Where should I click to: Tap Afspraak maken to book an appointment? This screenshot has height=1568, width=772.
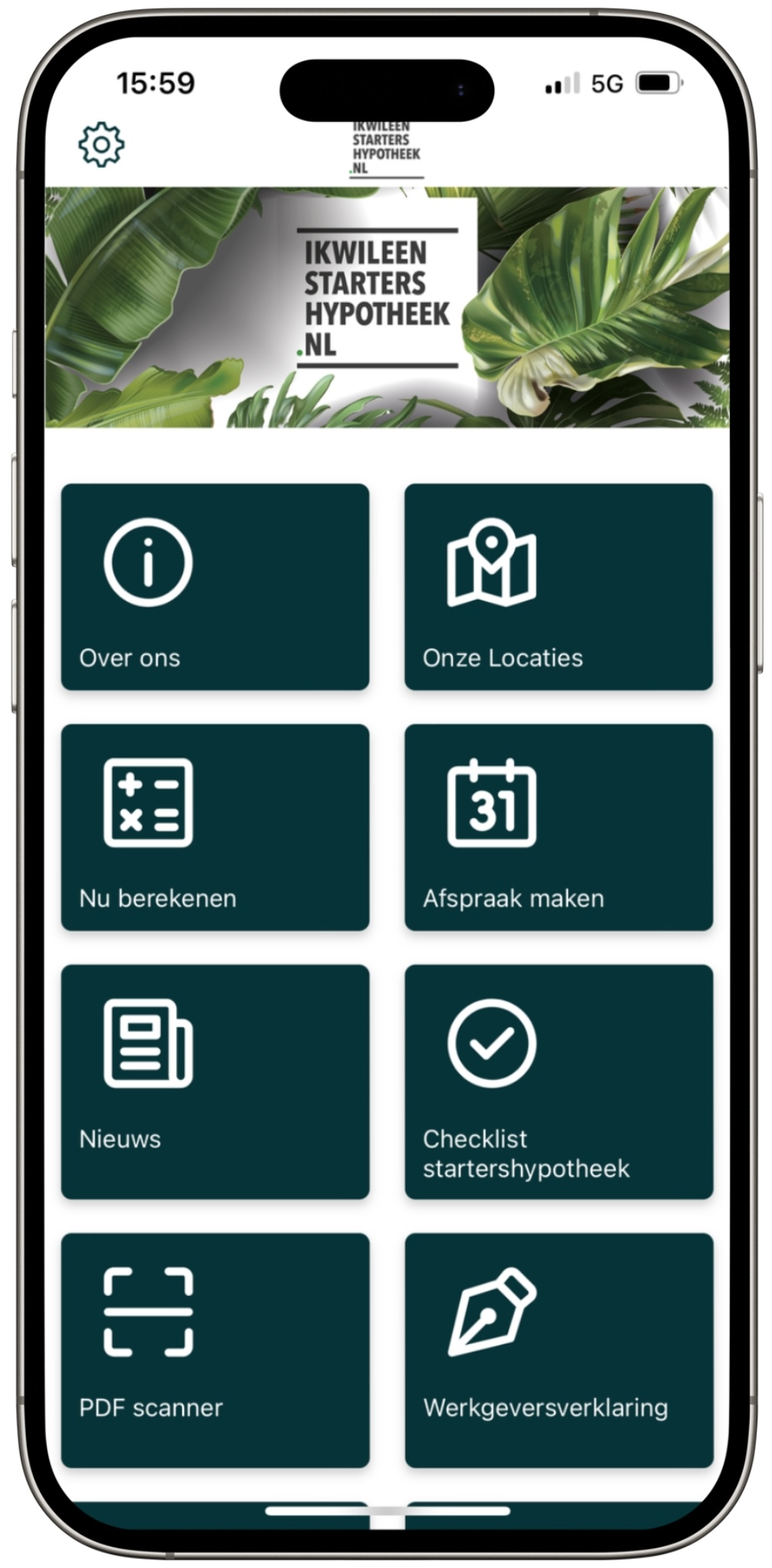pyautogui.click(x=558, y=827)
